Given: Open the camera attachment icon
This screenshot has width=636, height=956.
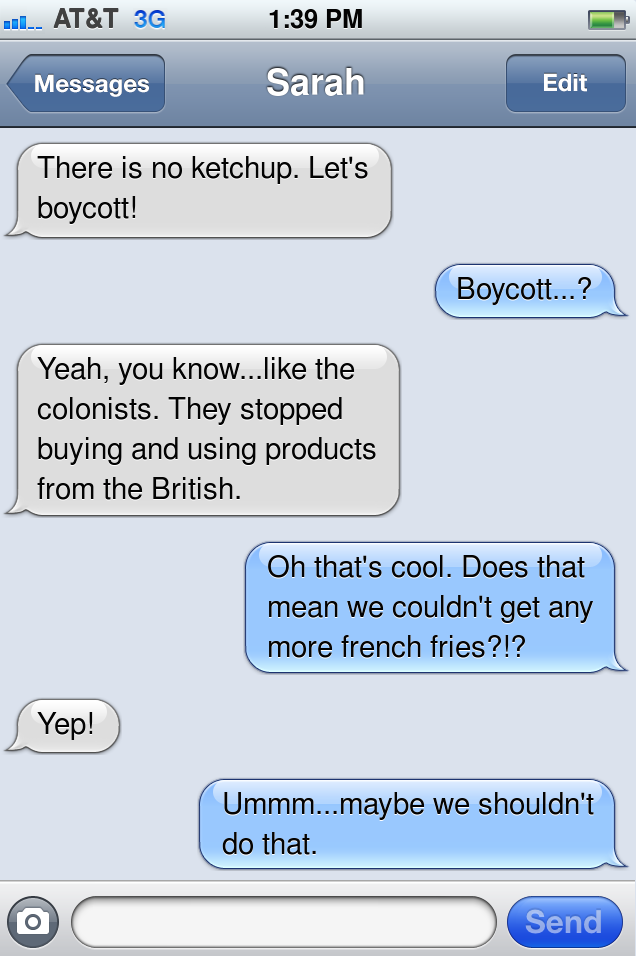Looking at the screenshot, I should [33, 921].
